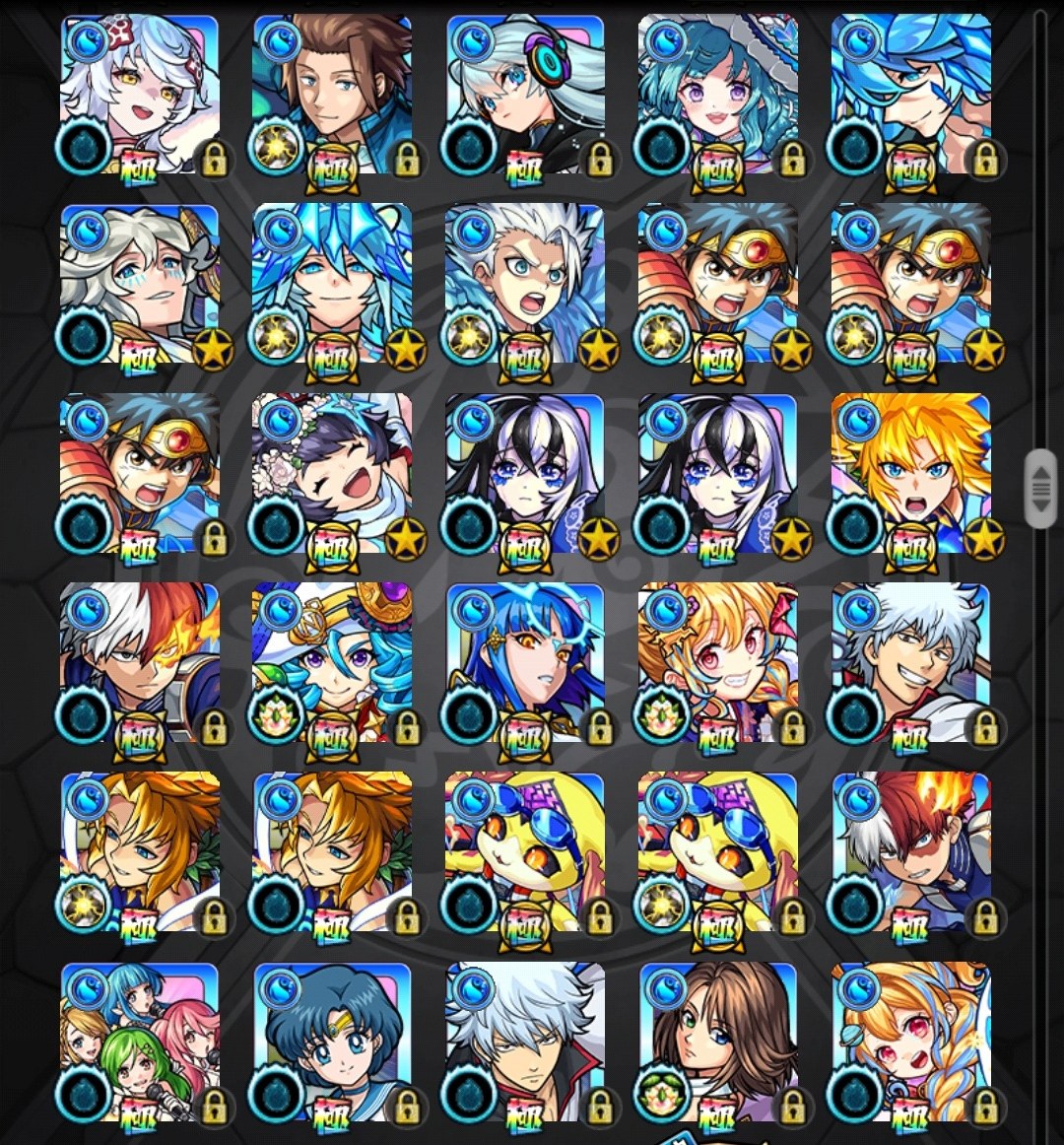Choose the brown-haired girl with mismatched eyes
The width and height of the screenshot is (1064, 1145).
click(x=718, y=1043)
